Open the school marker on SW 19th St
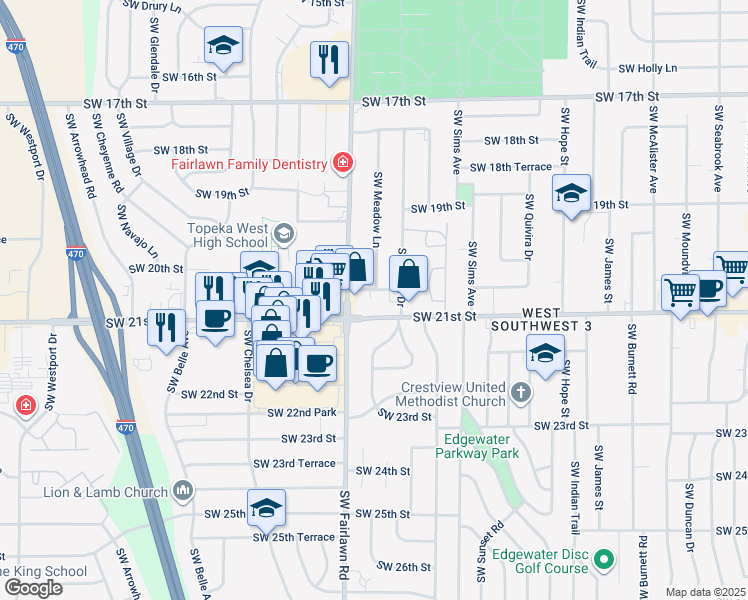Viewport: 748px width, 600px height. [x=571, y=193]
